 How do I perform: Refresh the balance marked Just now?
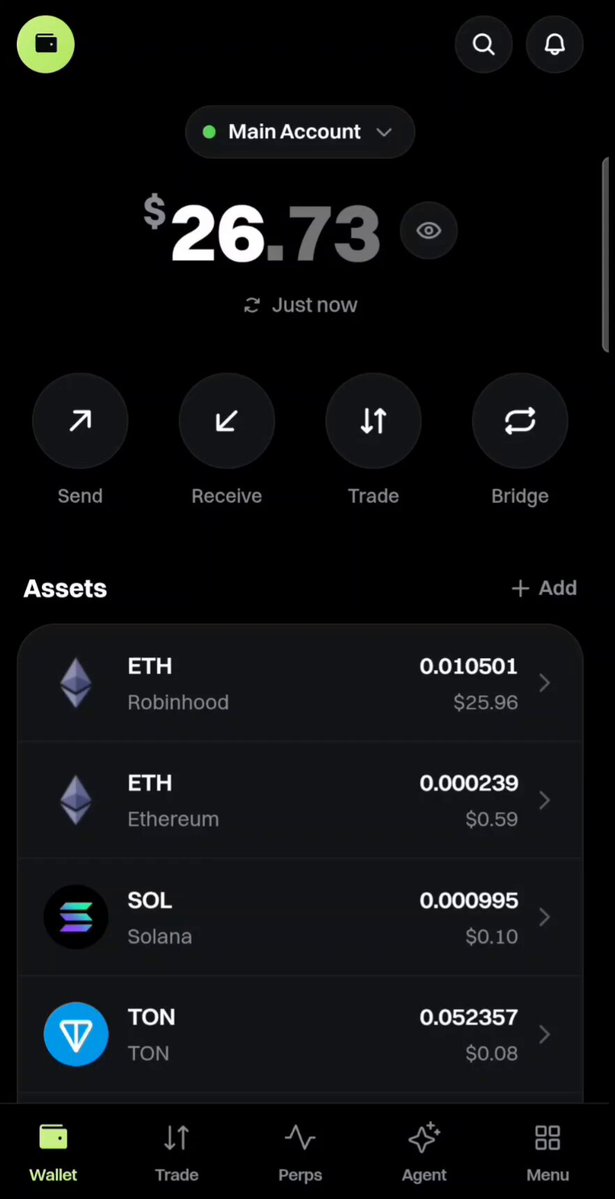[x=300, y=305]
